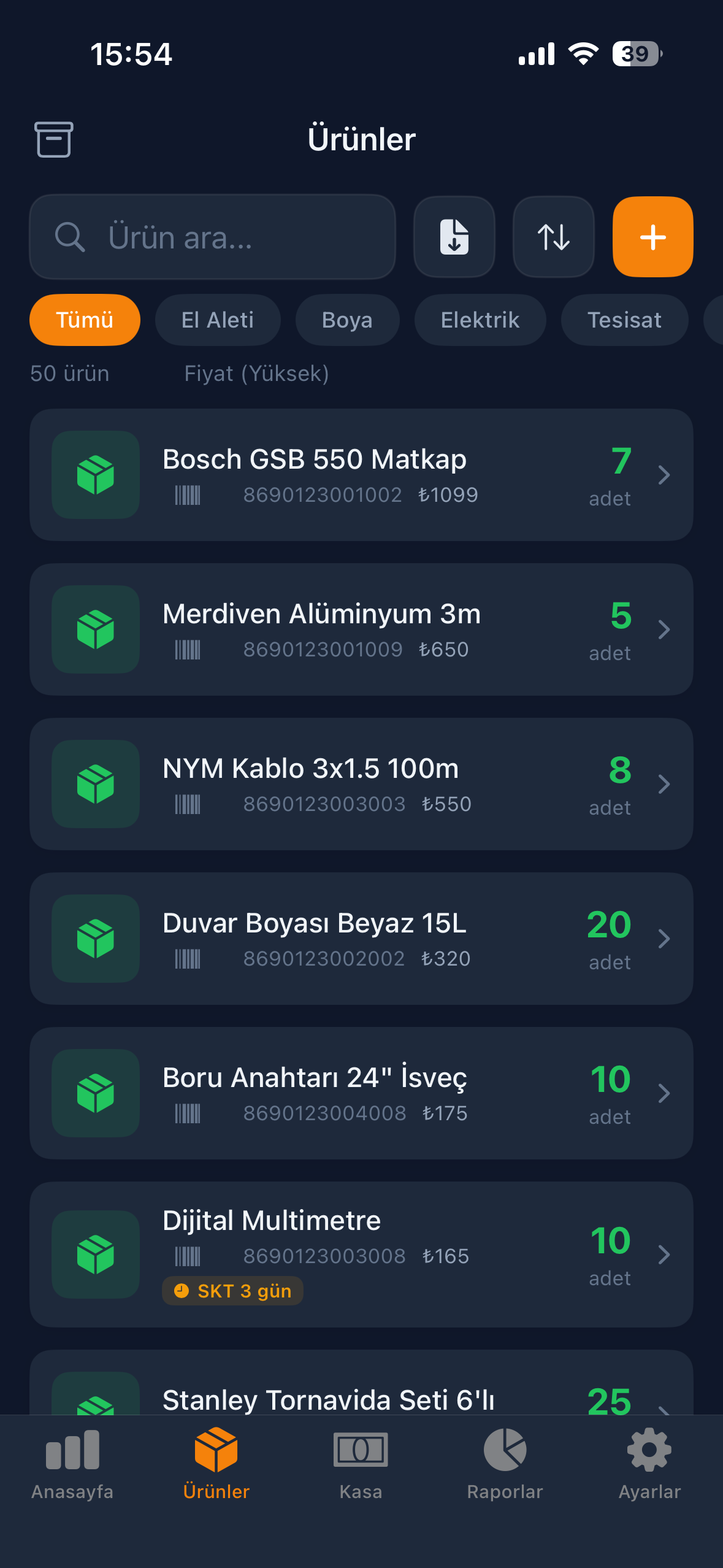The height and width of the screenshot is (1568, 723).
Task: Open Duvar Boyası Beyaz 15L card
Action: point(361,939)
